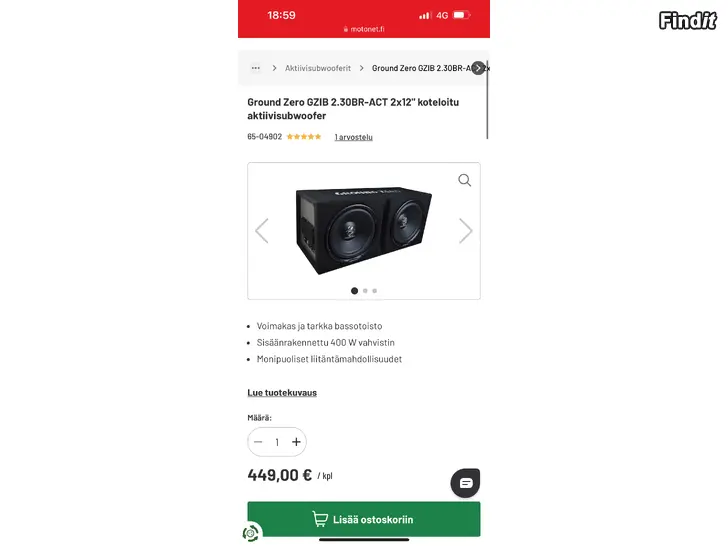Open the Aktiivisubwooferit breadcrumb link
The image size is (728, 546).
[317, 68]
